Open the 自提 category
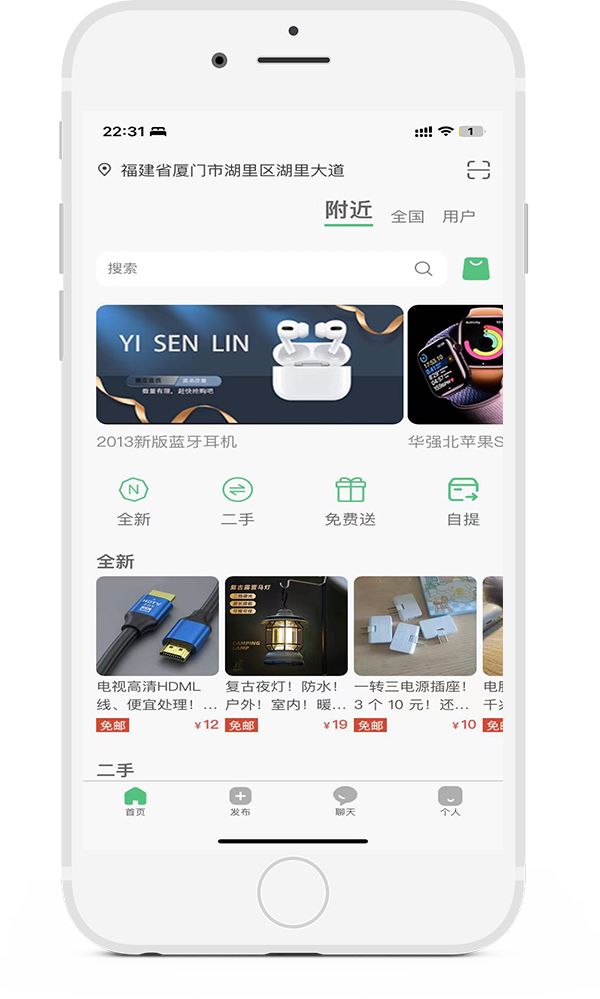The image size is (600, 999). point(463,501)
